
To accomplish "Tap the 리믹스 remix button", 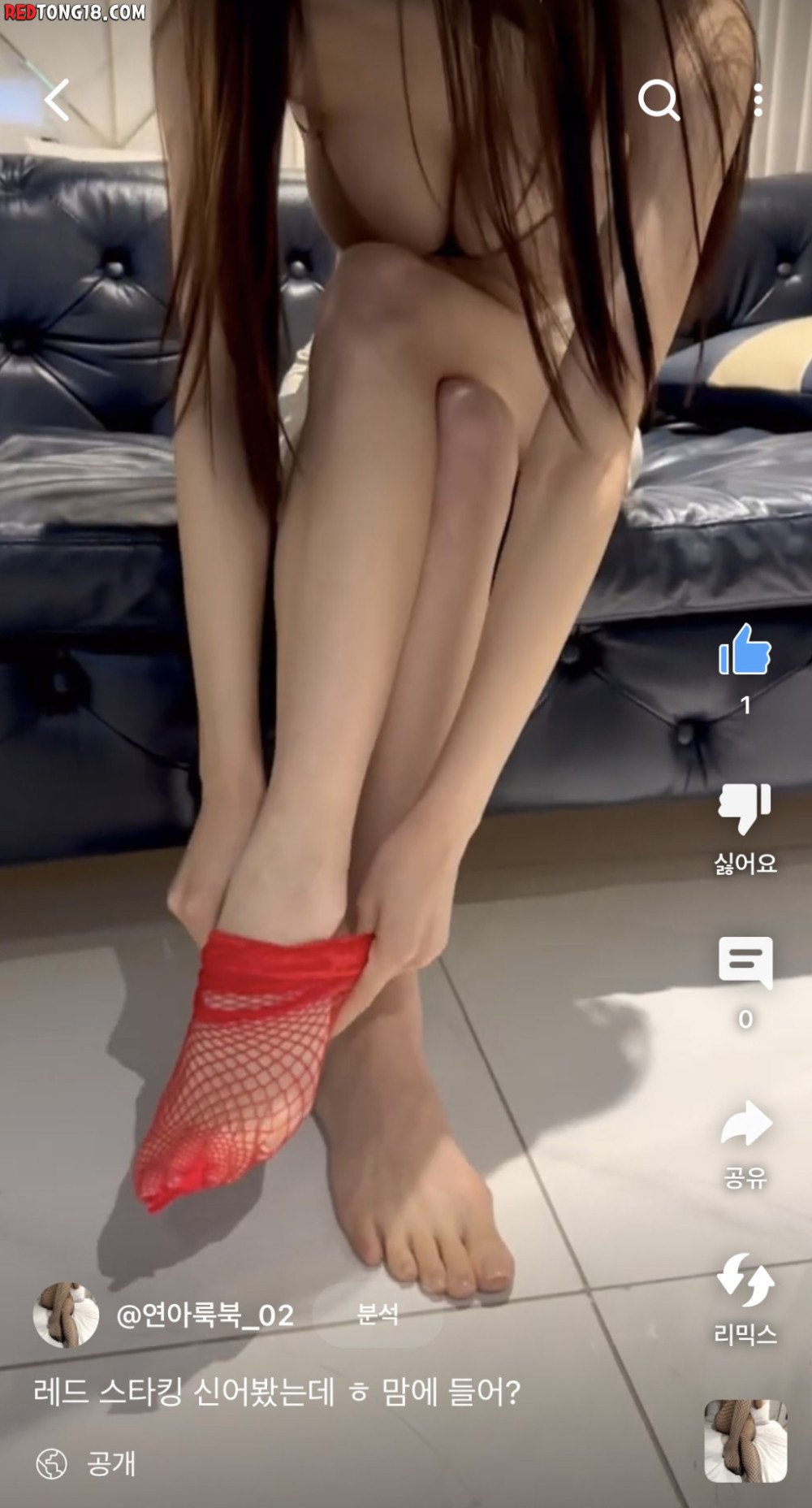I will point(745,1280).
